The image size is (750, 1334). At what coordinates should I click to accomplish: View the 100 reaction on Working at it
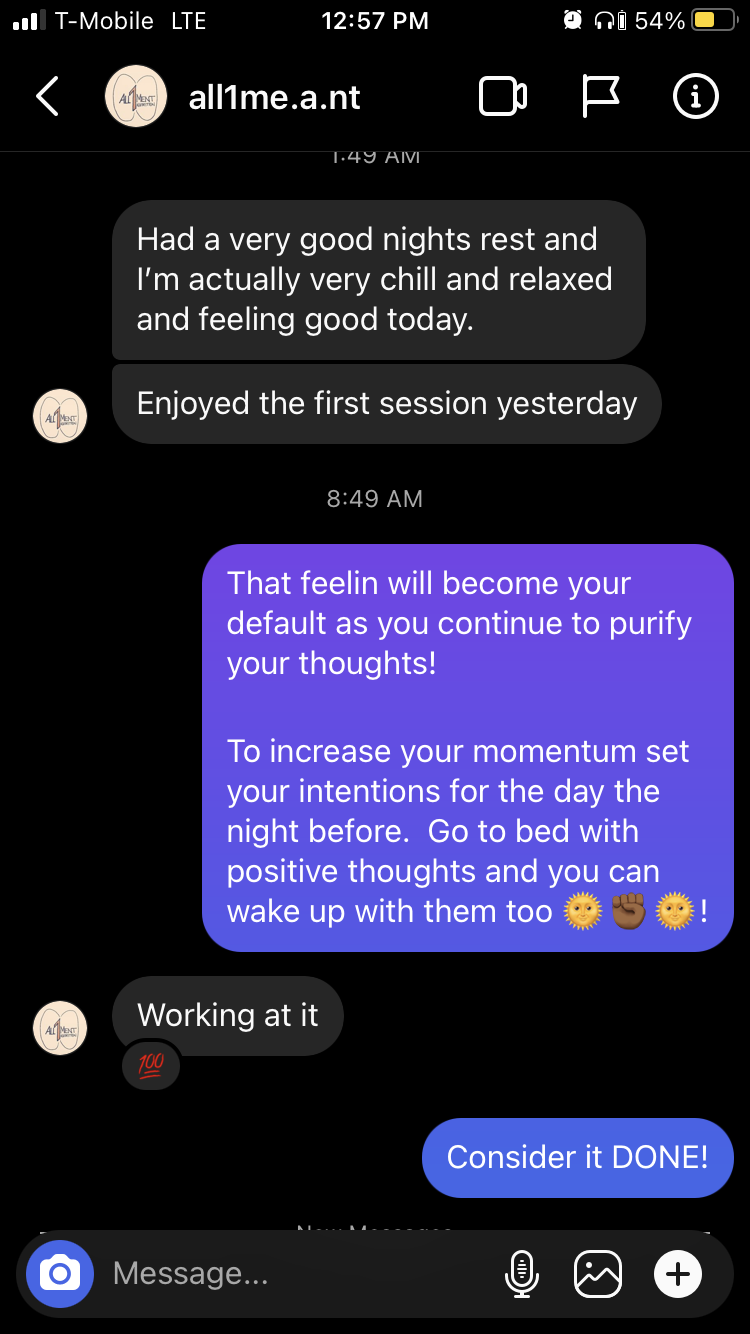(x=151, y=1066)
